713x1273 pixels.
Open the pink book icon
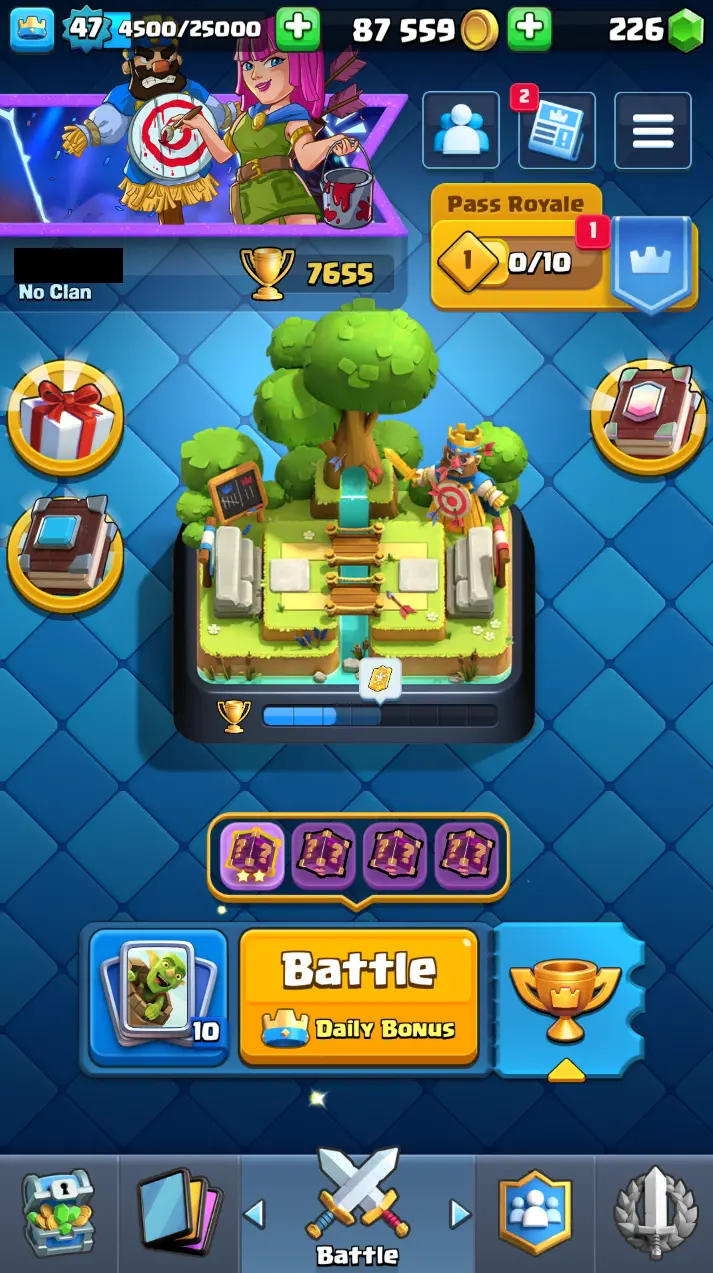[x=648, y=415]
